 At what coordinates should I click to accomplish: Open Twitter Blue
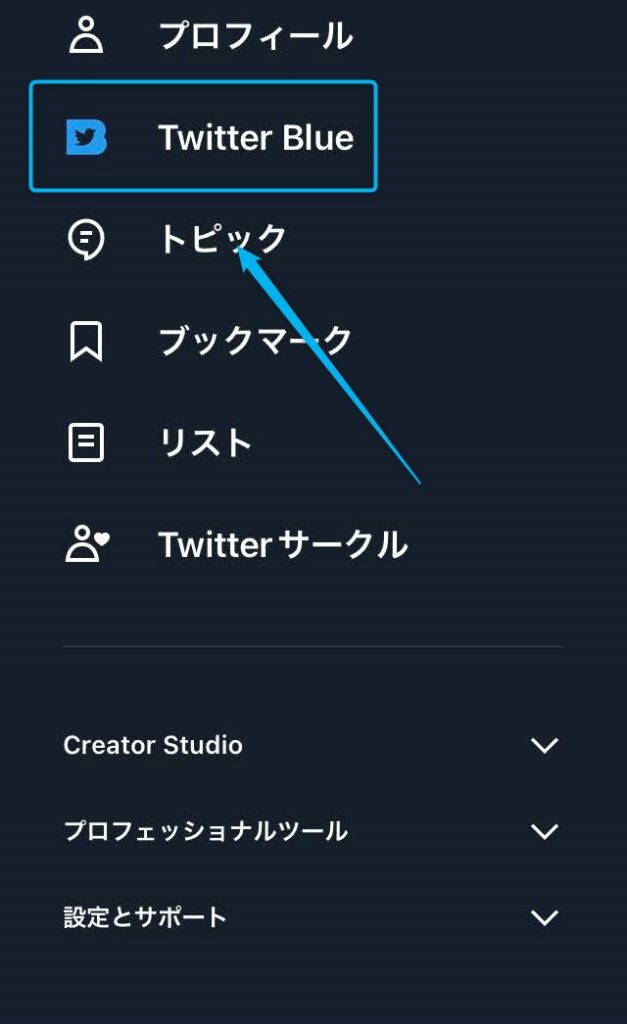tap(203, 136)
